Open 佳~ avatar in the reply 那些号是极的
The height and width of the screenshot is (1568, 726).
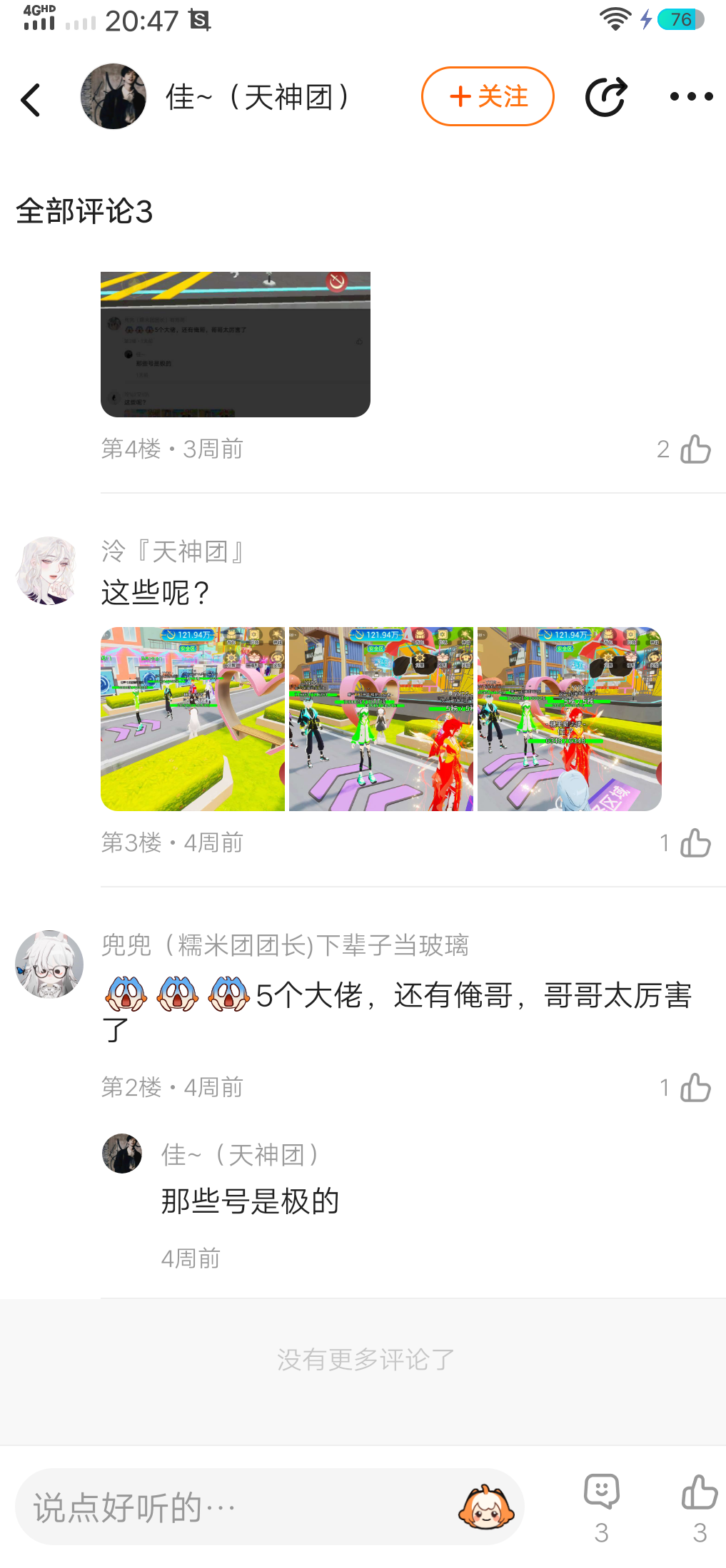[121, 1154]
